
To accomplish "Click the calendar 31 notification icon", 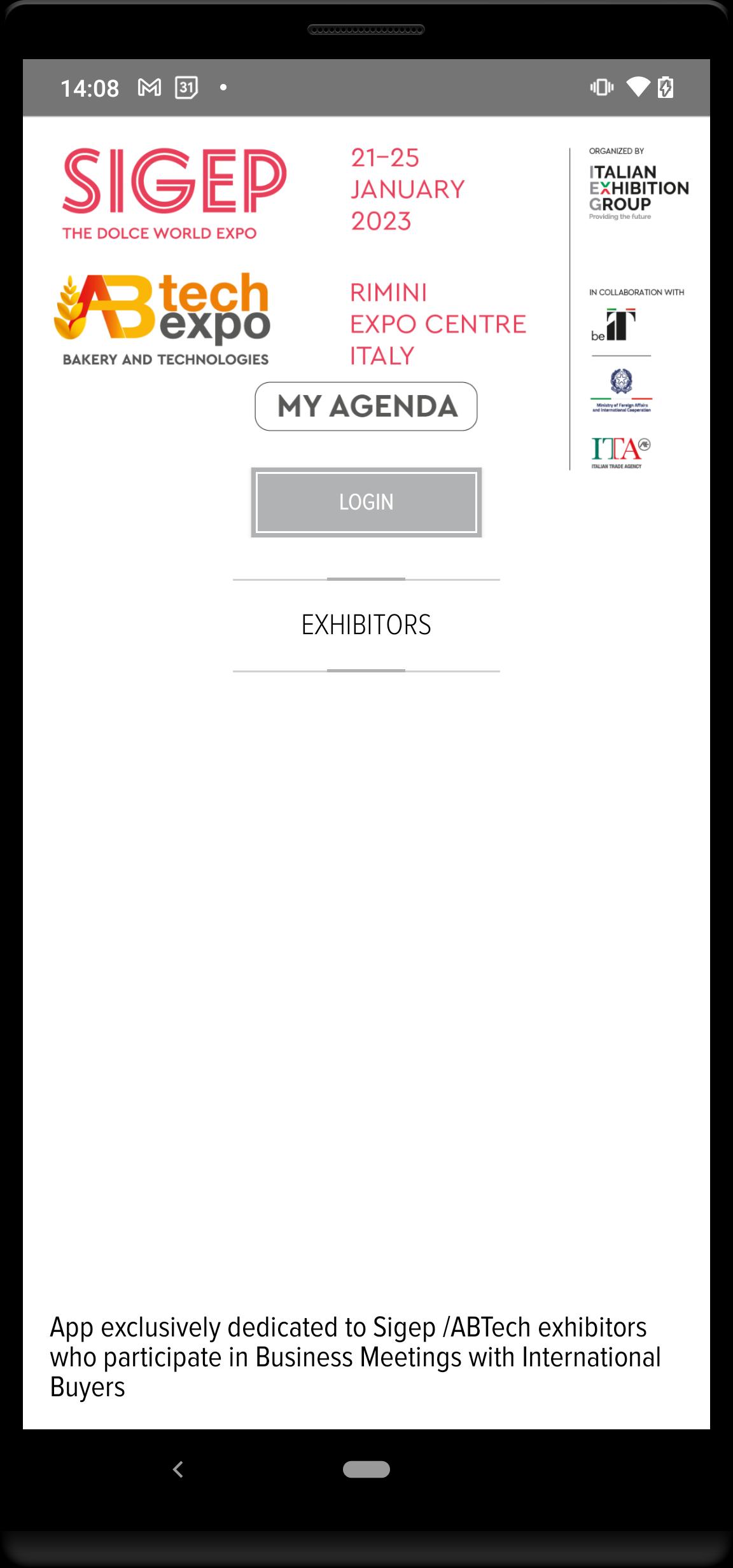I will pyautogui.click(x=185, y=87).
